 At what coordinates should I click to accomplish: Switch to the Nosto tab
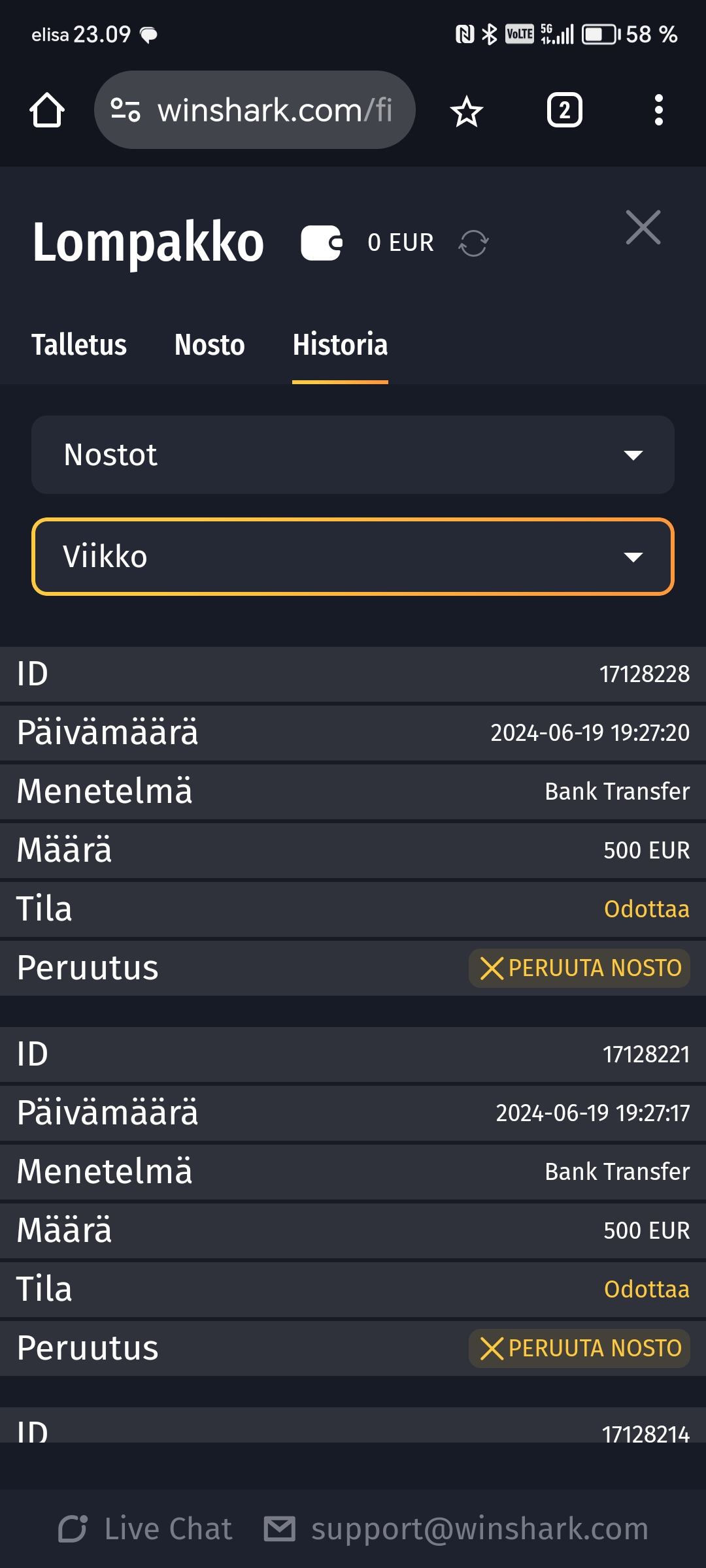[209, 344]
